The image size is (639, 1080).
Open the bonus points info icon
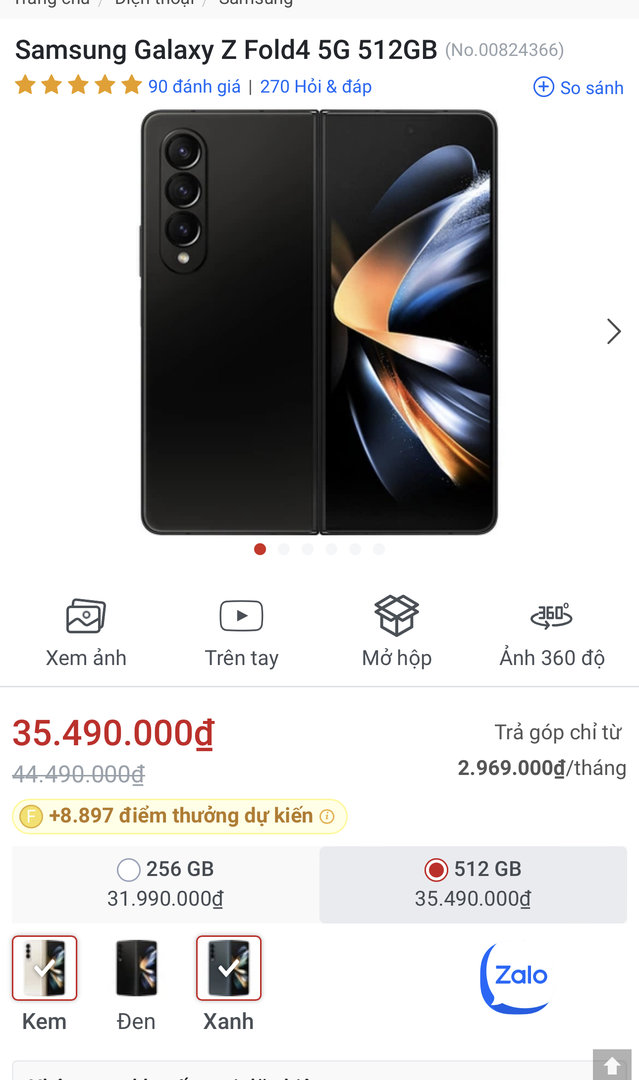click(327, 816)
